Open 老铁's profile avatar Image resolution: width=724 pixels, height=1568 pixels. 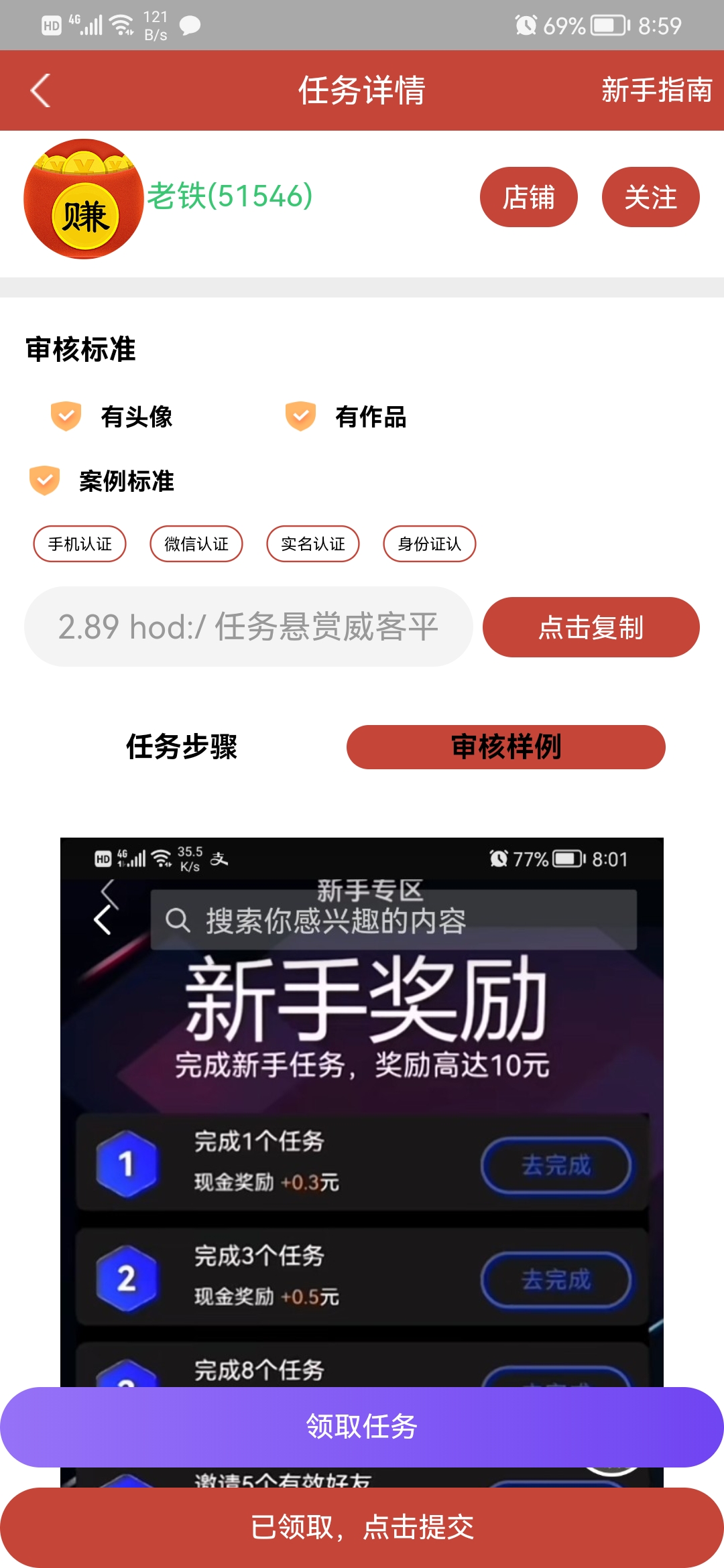coord(84,199)
